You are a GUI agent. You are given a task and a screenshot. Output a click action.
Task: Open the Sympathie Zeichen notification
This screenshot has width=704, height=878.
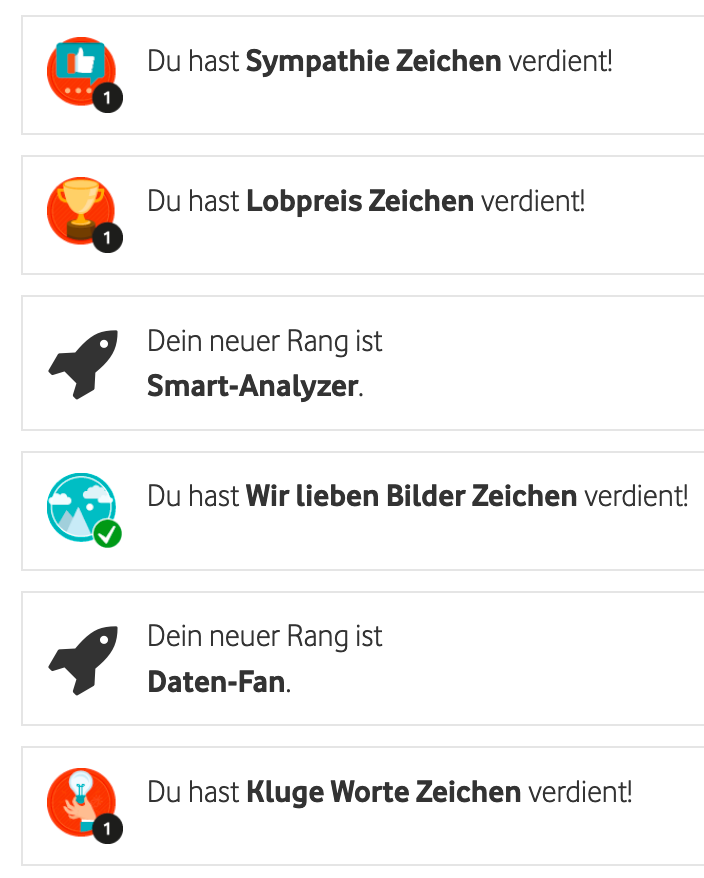click(378, 63)
